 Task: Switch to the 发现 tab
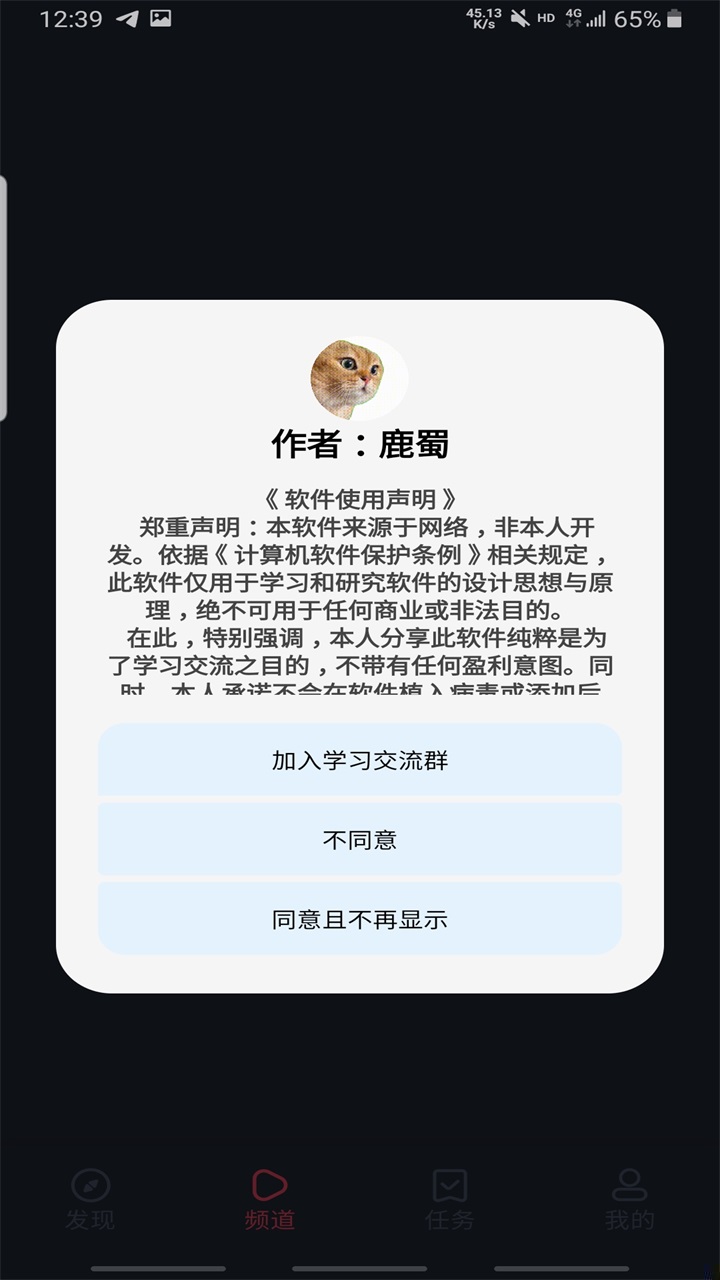[90, 1198]
